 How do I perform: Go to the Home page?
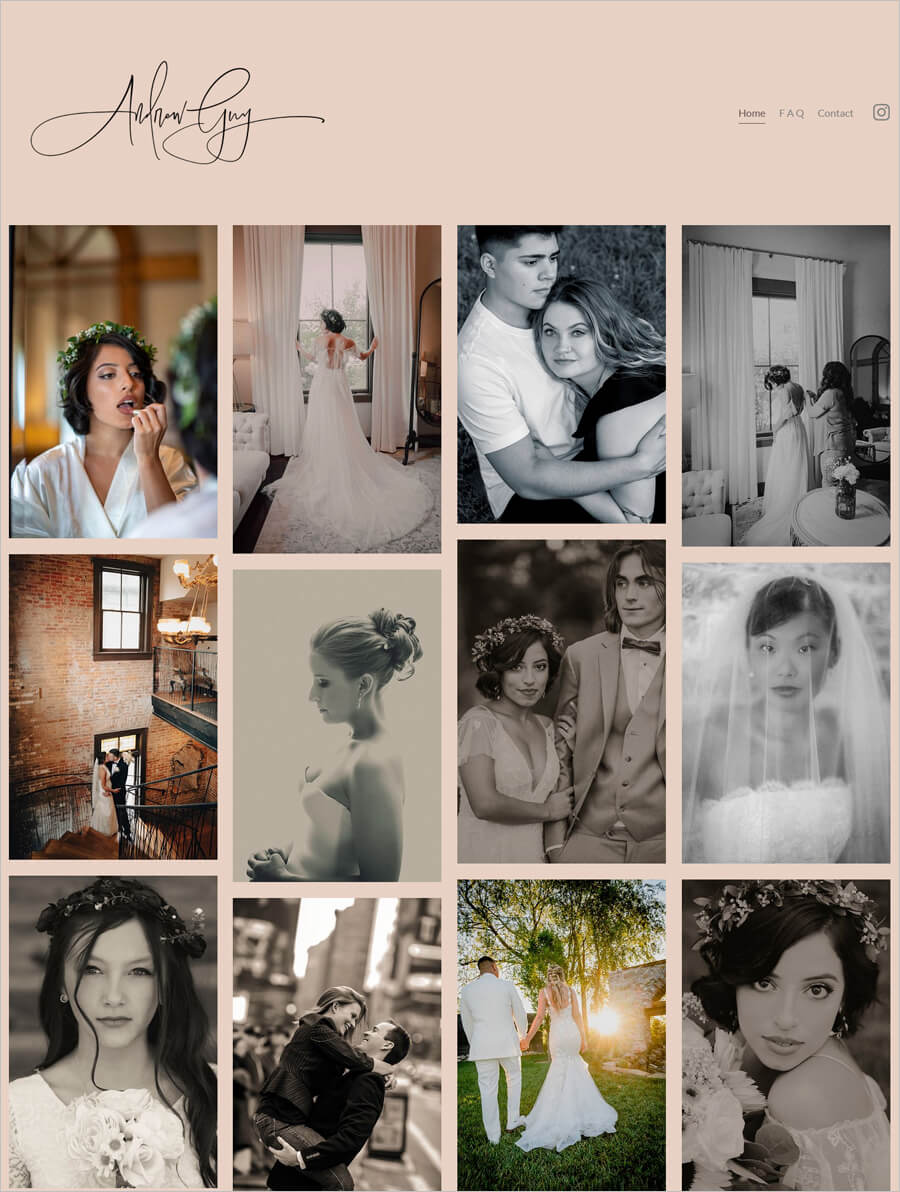pyautogui.click(x=752, y=113)
